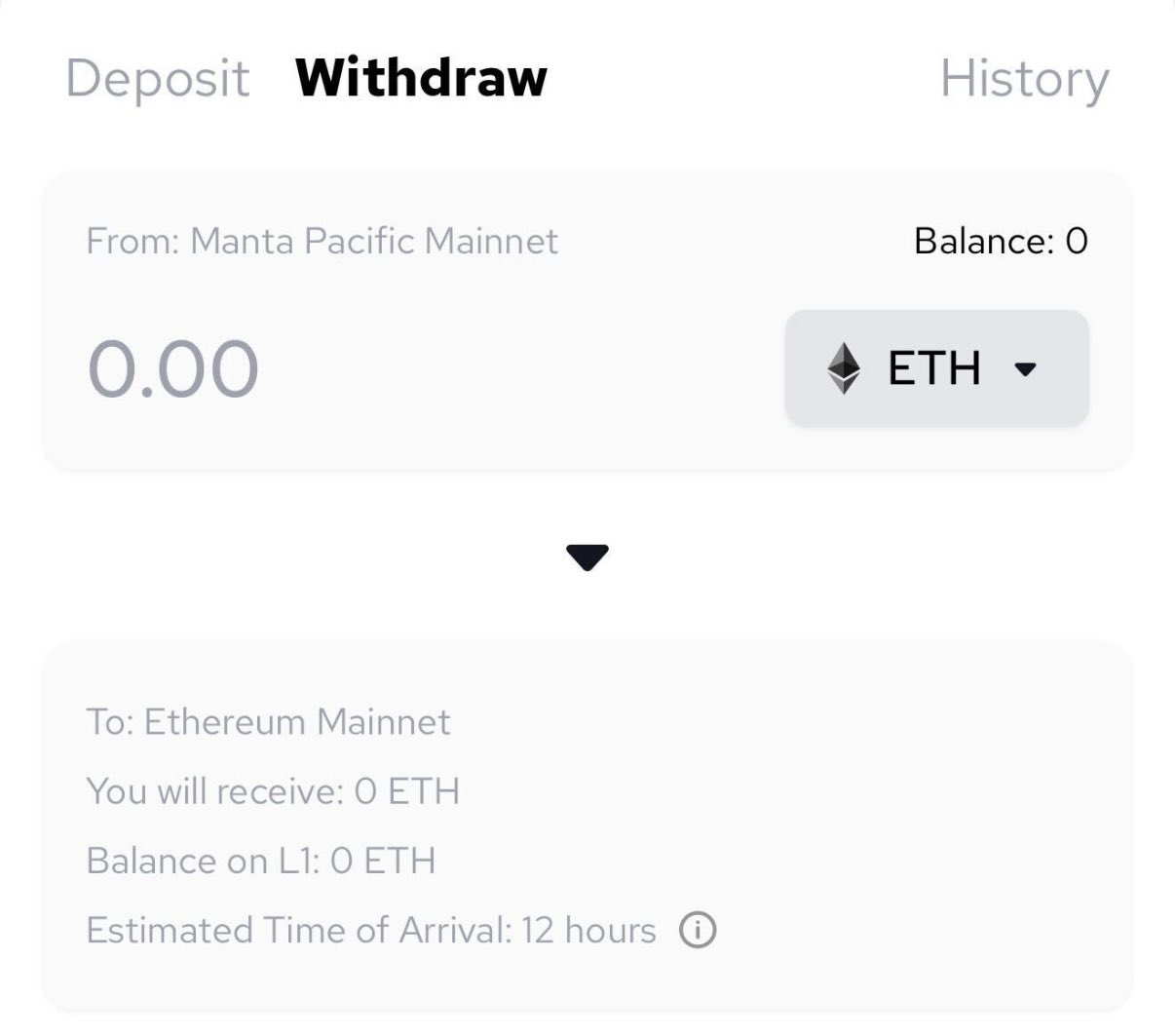The image size is (1175, 1036).
Task: Open the History view
Action: (1024, 78)
